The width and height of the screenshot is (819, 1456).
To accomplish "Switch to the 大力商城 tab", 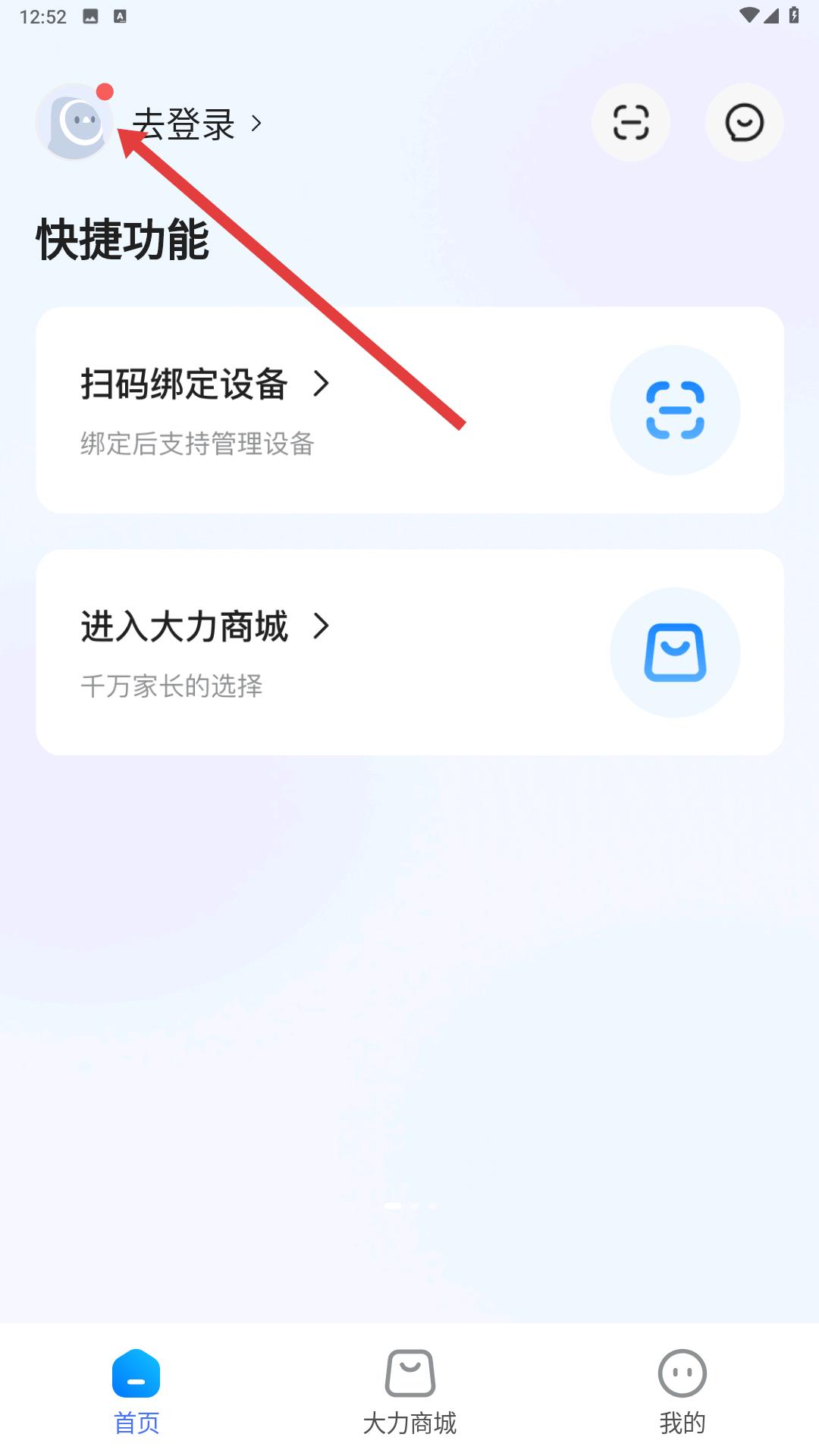I will pos(409,1392).
